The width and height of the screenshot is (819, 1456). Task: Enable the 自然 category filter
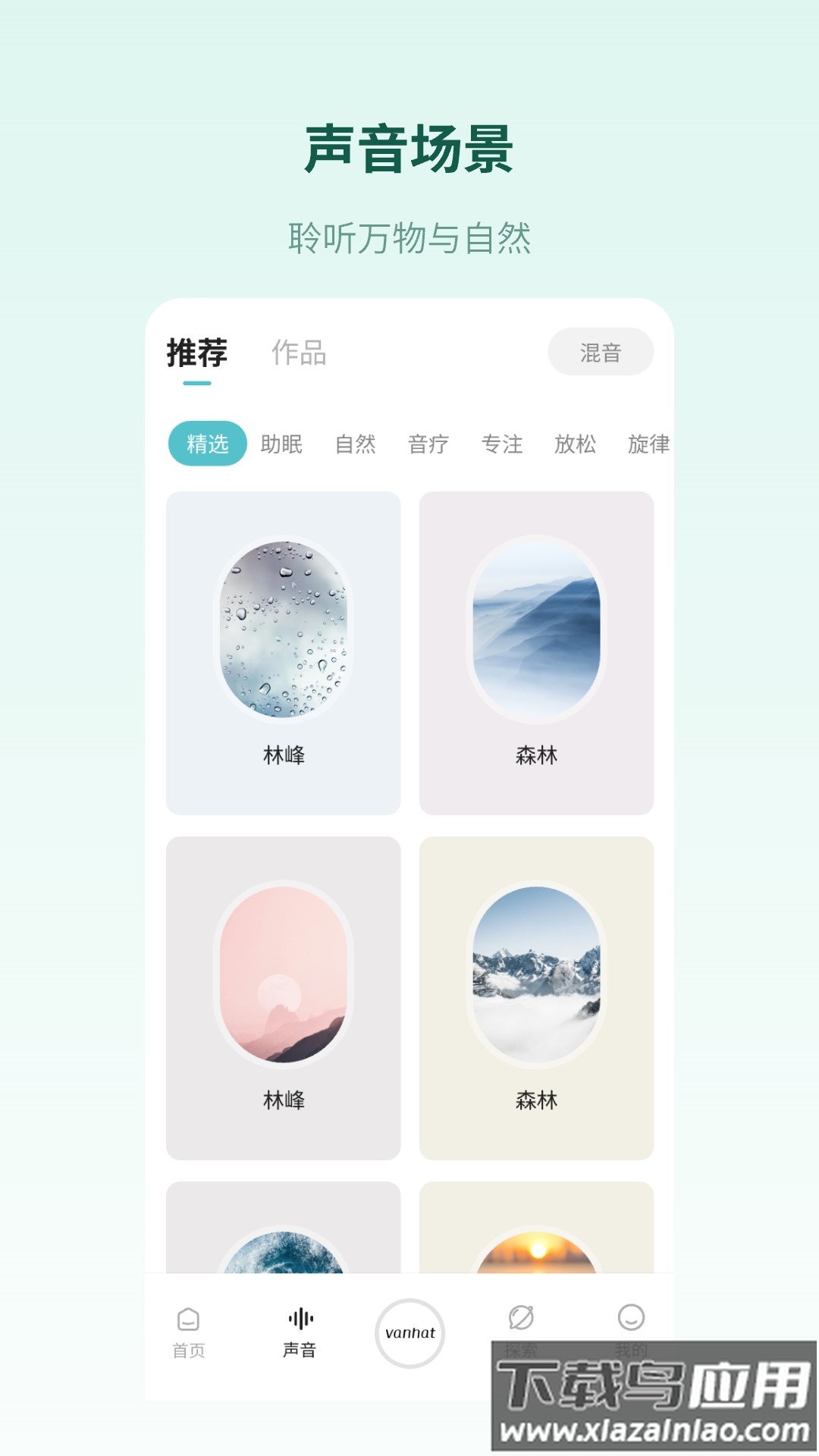355,445
